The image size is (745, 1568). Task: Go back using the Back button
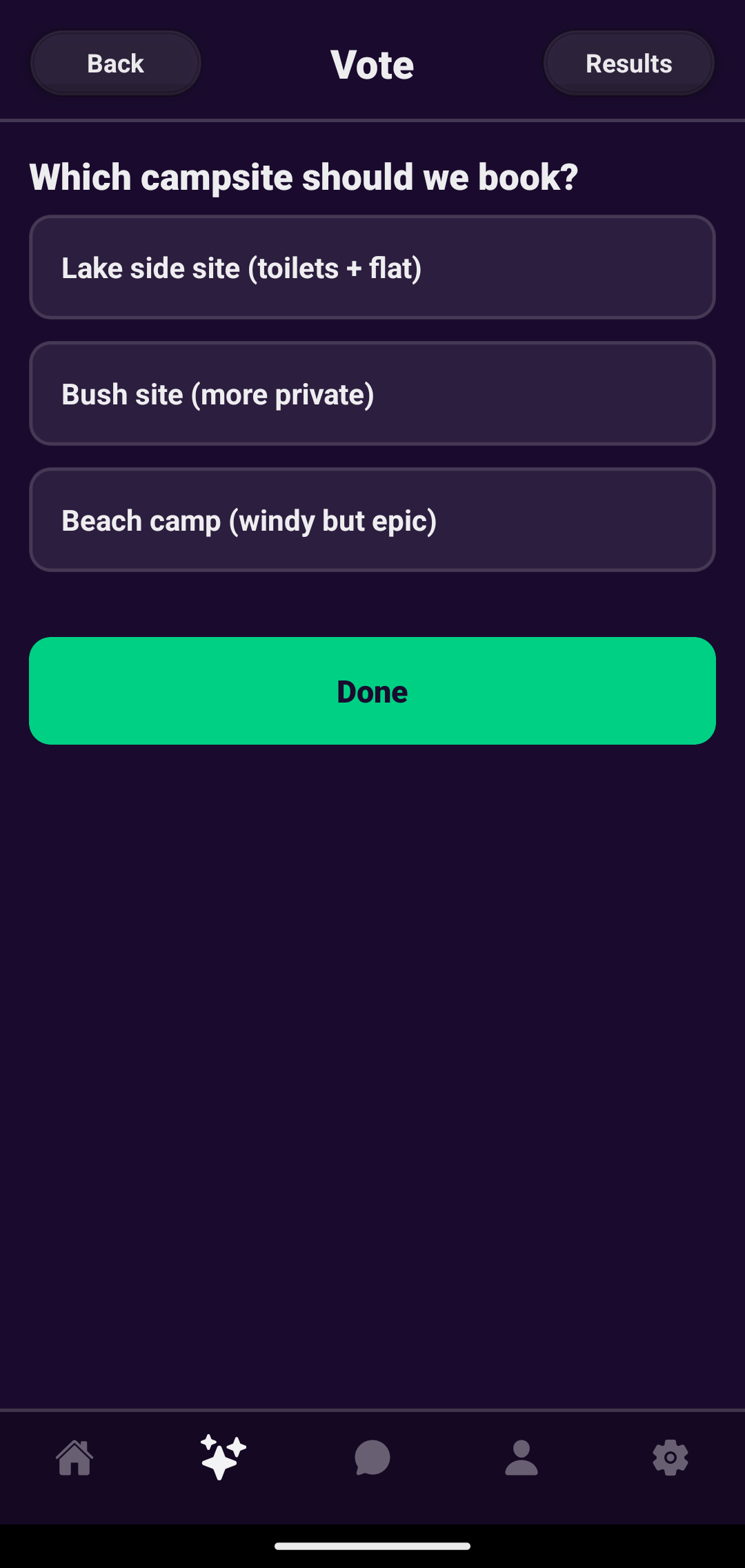point(116,63)
